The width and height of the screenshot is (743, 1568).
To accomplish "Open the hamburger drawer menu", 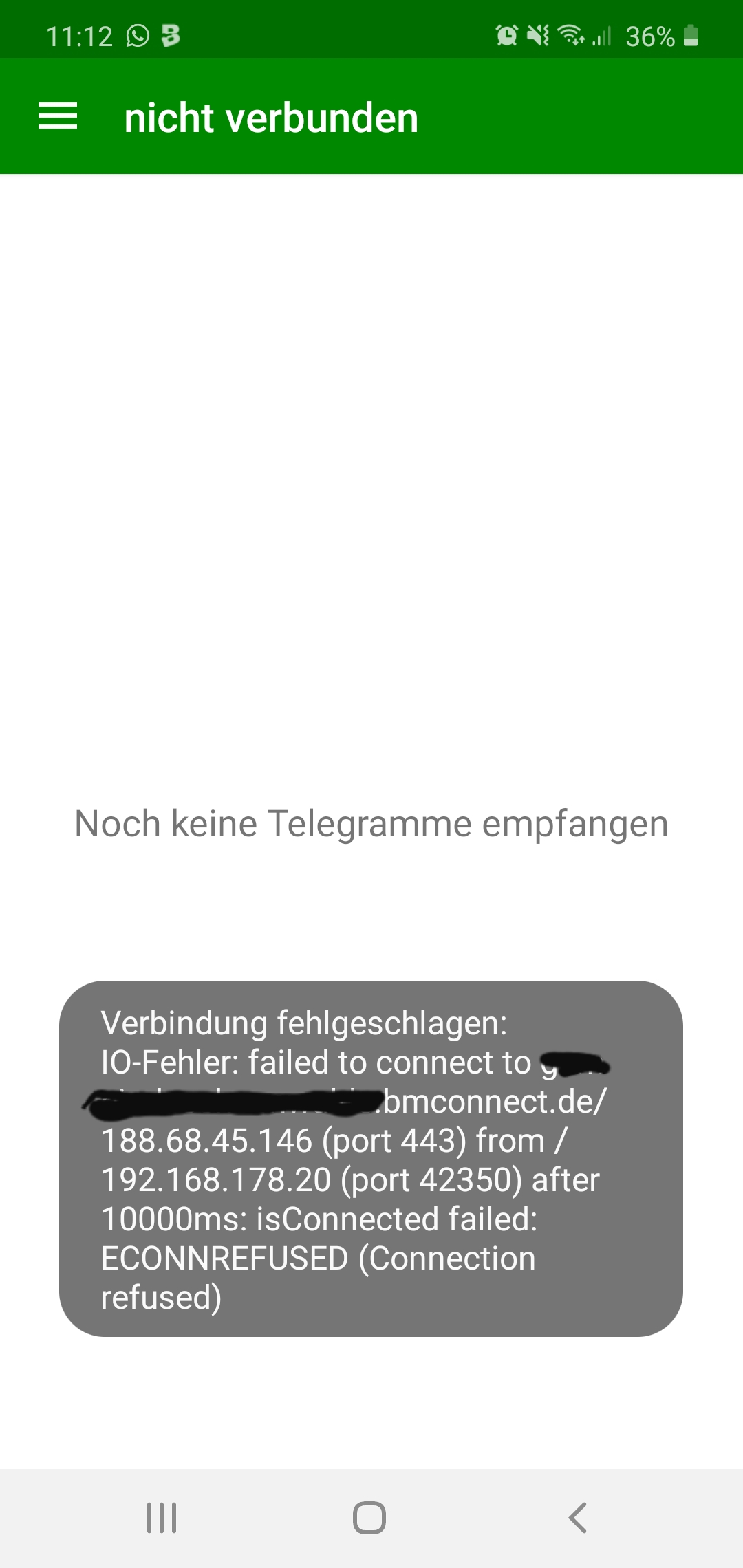I will [58, 116].
